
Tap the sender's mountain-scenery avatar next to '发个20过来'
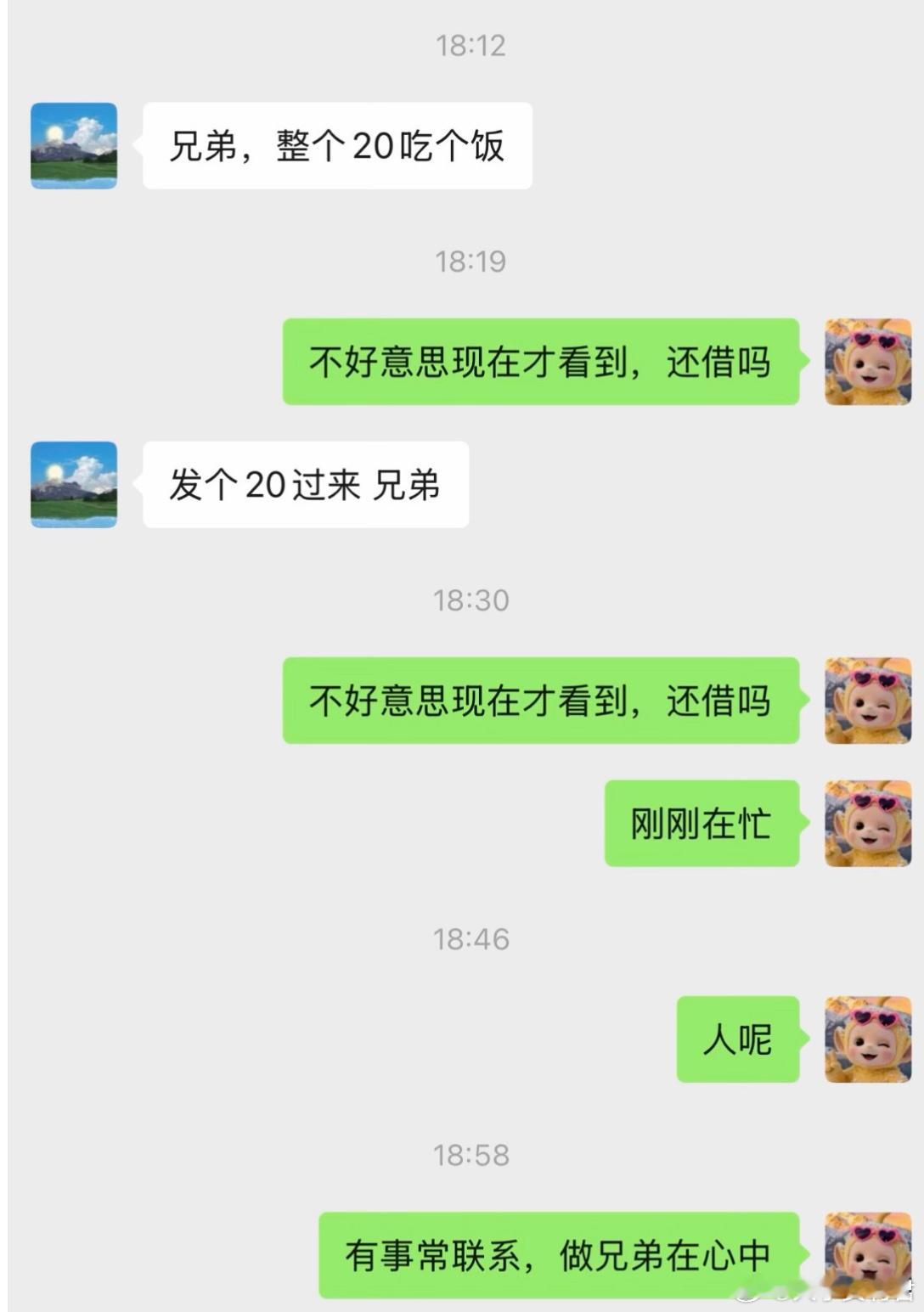tap(72, 484)
